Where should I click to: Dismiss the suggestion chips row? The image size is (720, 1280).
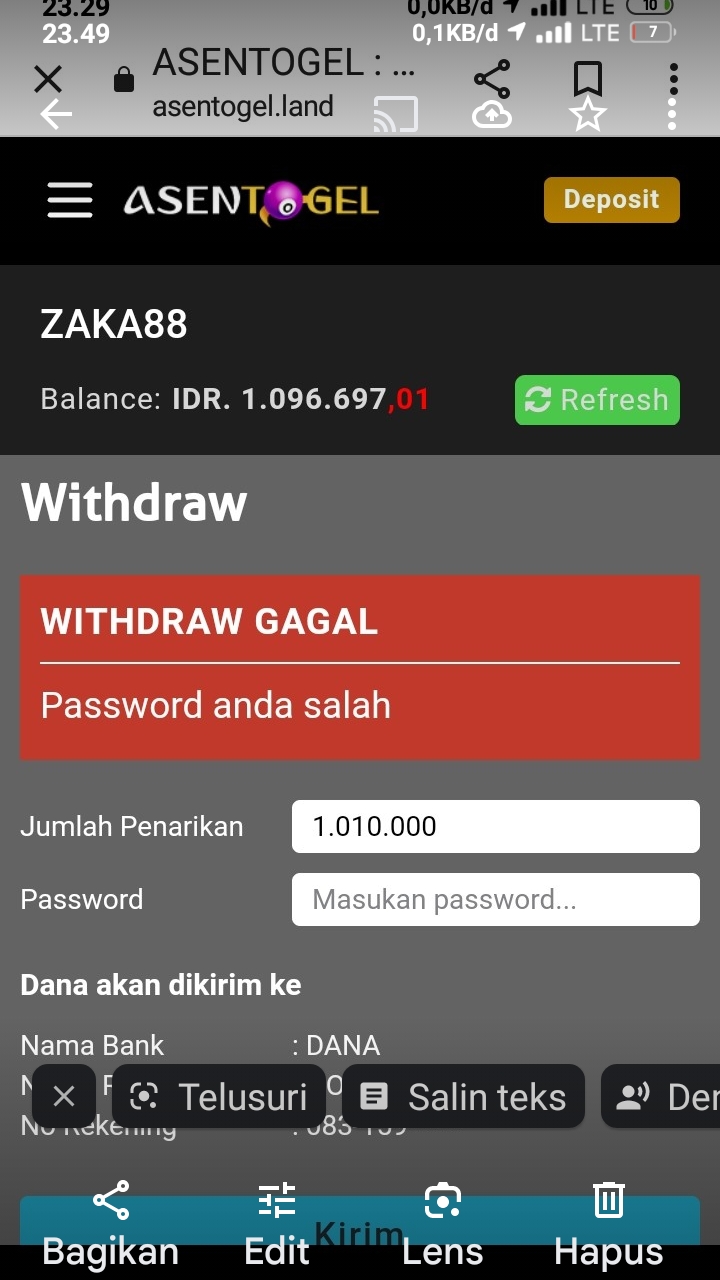click(64, 1097)
